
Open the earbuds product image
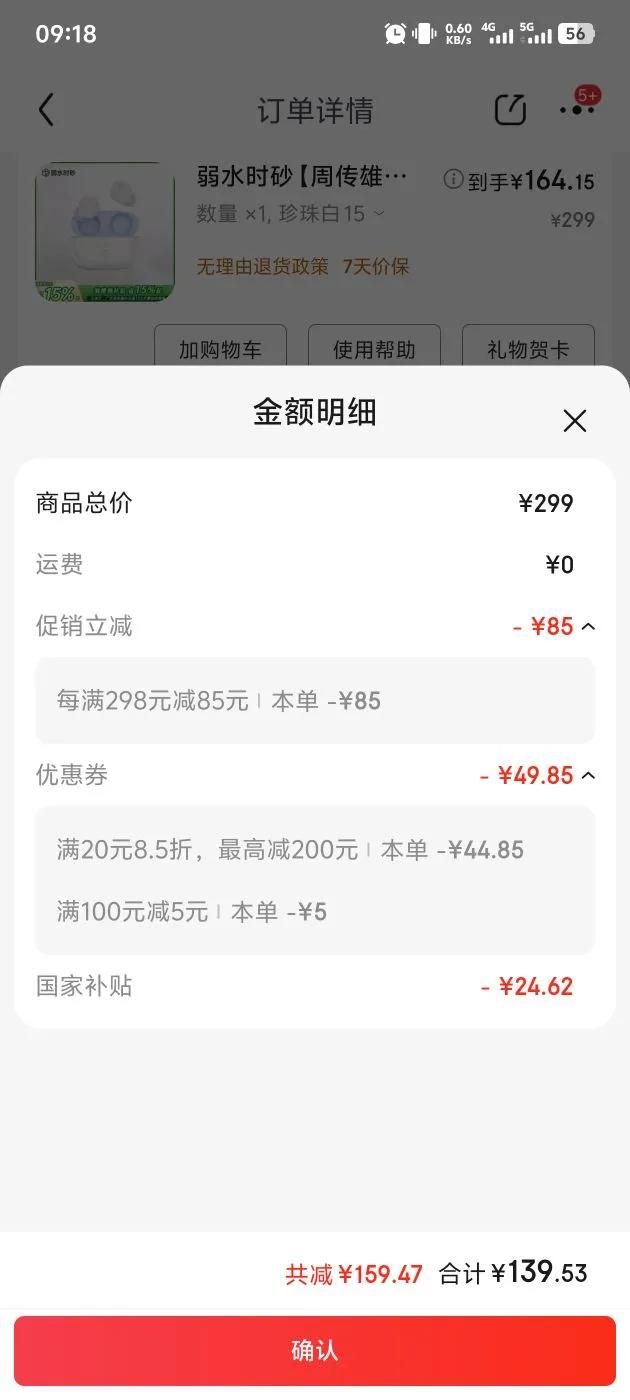coord(105,233)
